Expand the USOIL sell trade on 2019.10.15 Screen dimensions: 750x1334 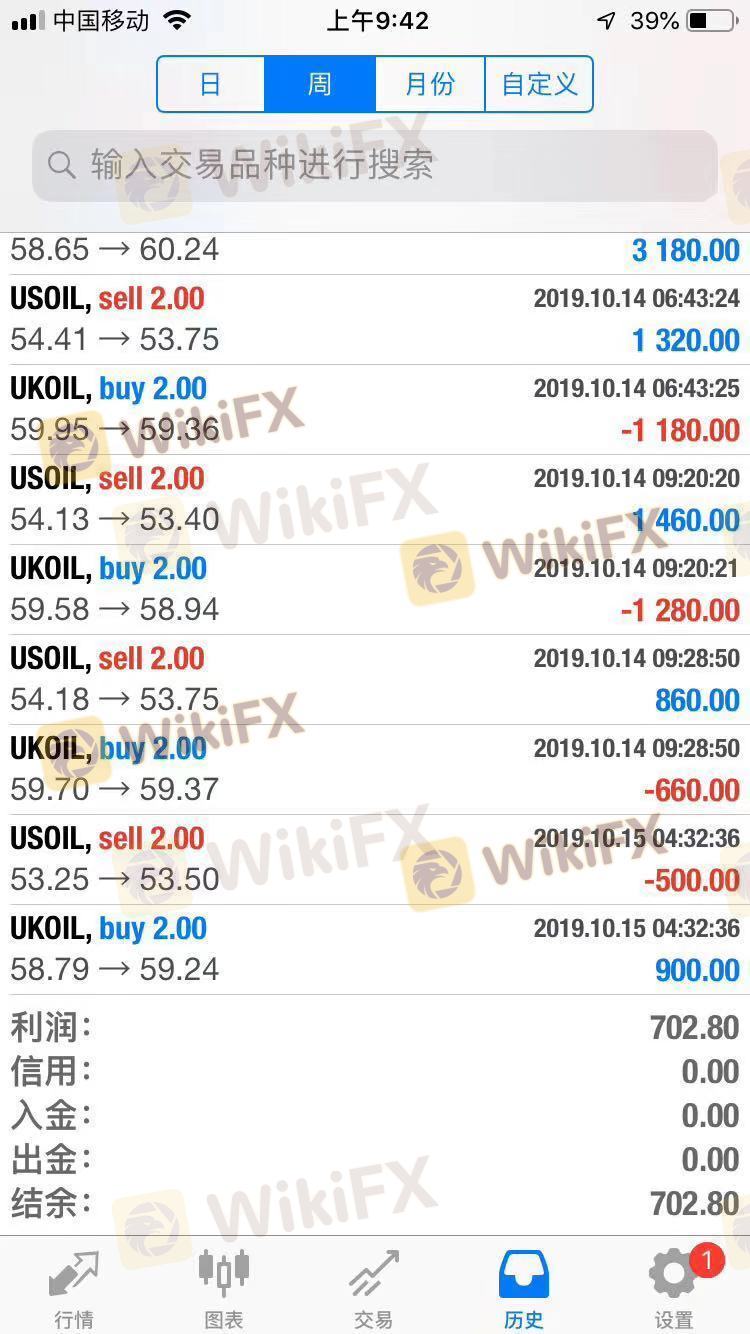pyautogui.click(x=375, y=860)
